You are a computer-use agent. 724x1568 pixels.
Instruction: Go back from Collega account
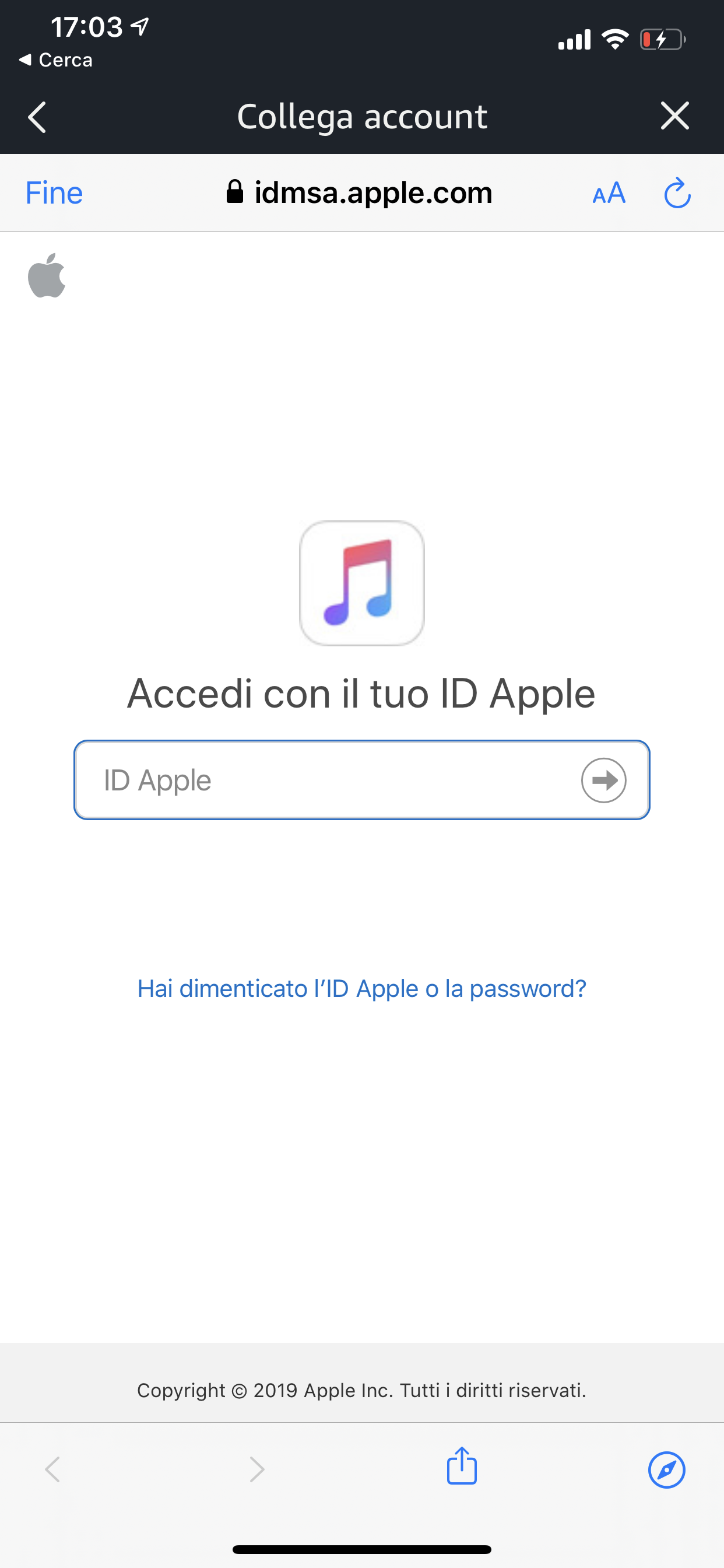coord(37,117)
